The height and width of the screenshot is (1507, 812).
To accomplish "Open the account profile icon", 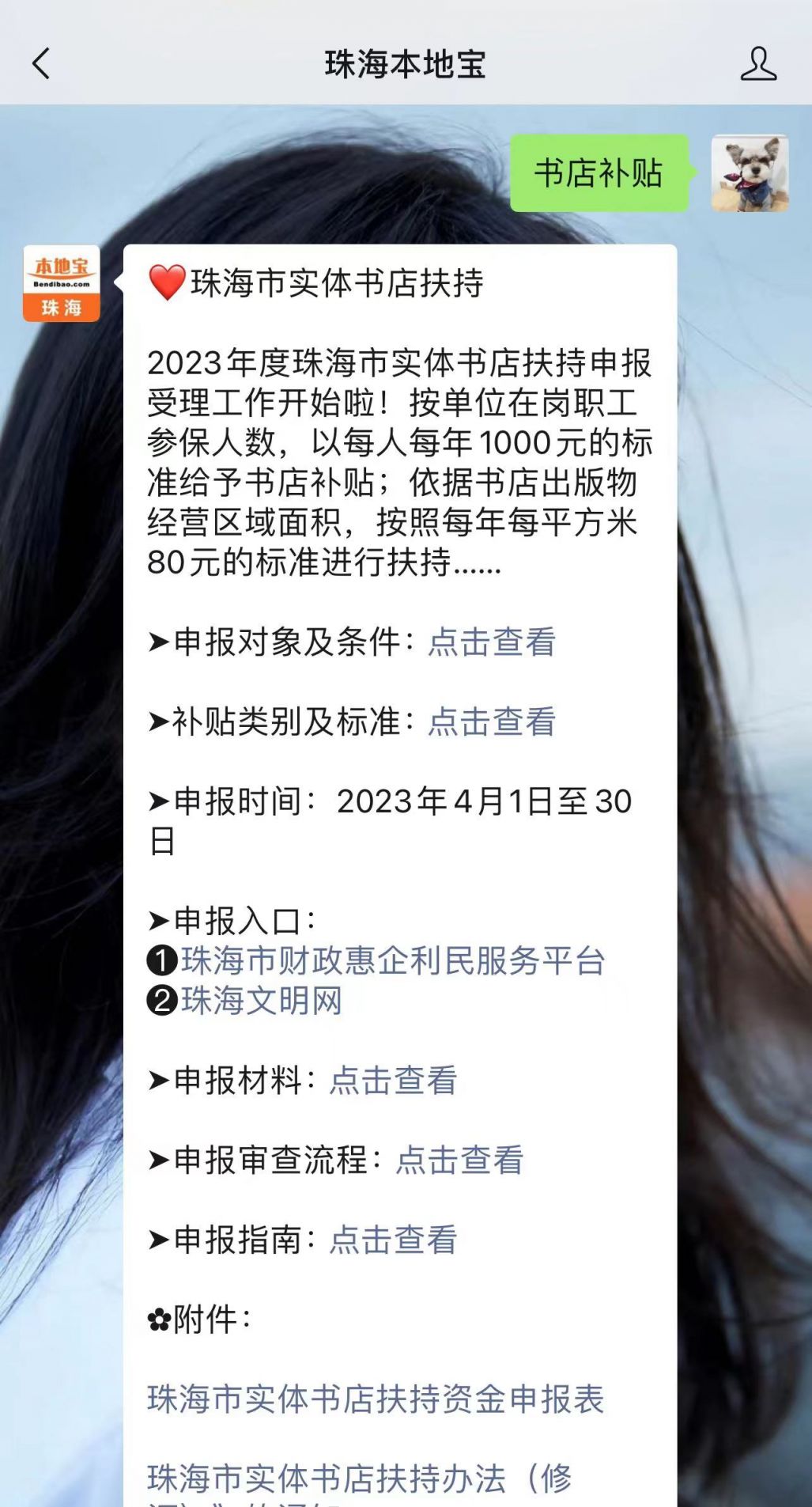I will coord(757,64).
